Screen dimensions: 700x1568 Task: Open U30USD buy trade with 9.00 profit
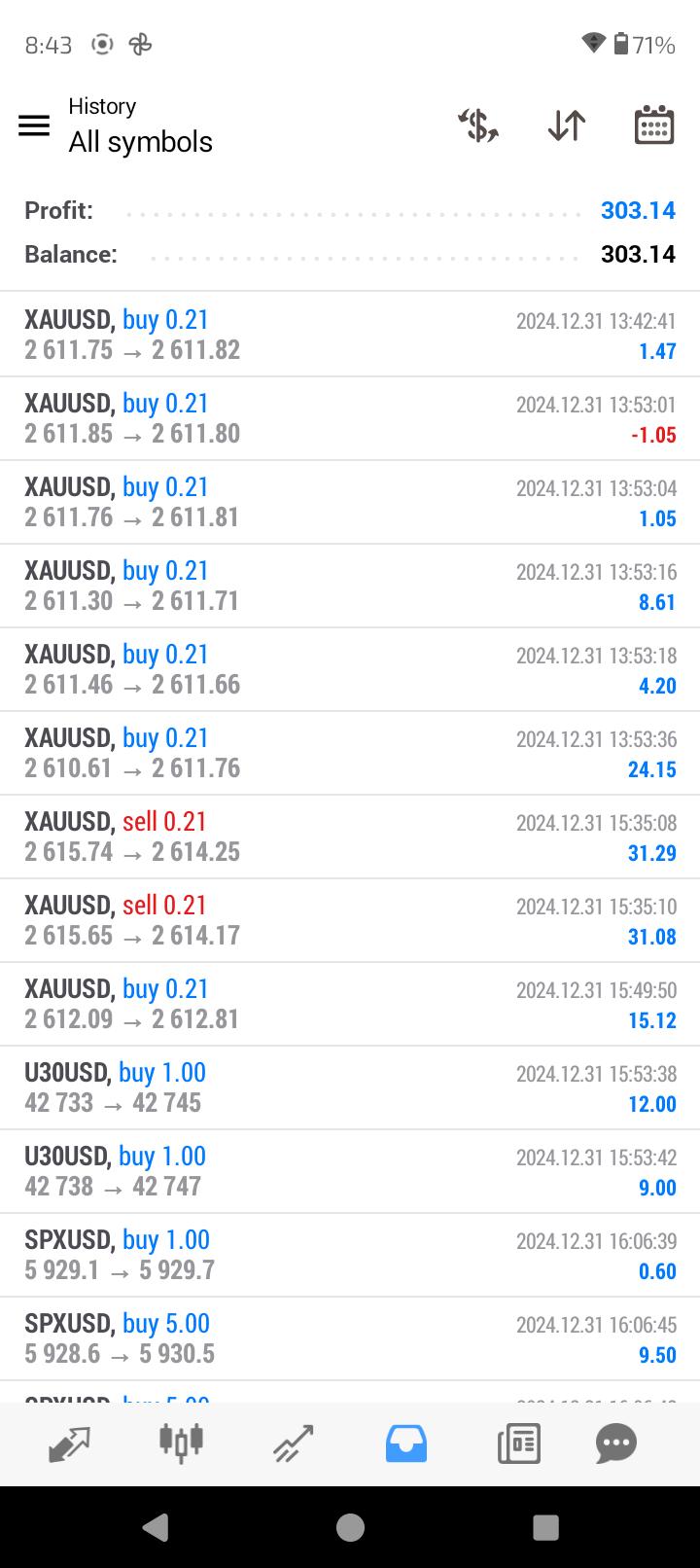pos(350,1171)
